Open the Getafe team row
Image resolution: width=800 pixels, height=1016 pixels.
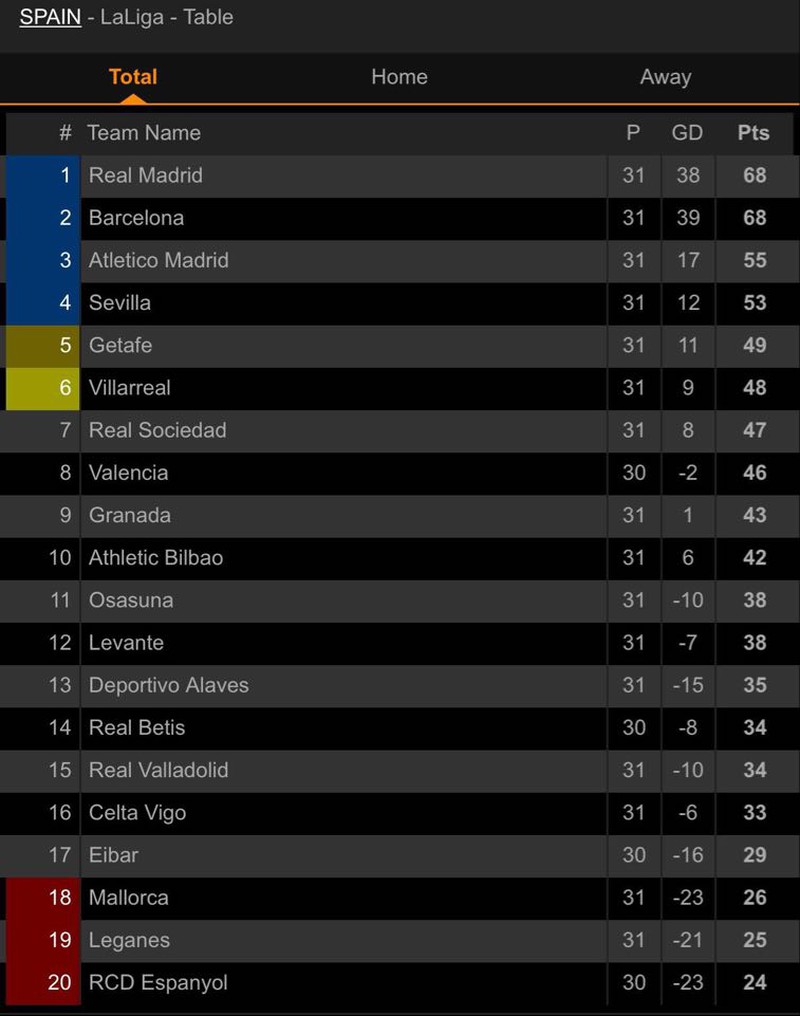pyautogui.click(x=121, y=345)
